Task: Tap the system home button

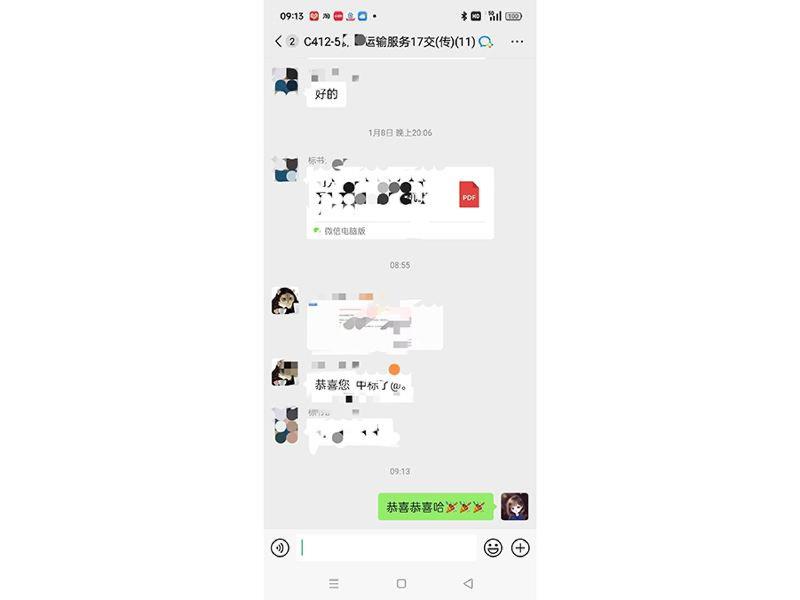Action: click(x=402, y=583)
